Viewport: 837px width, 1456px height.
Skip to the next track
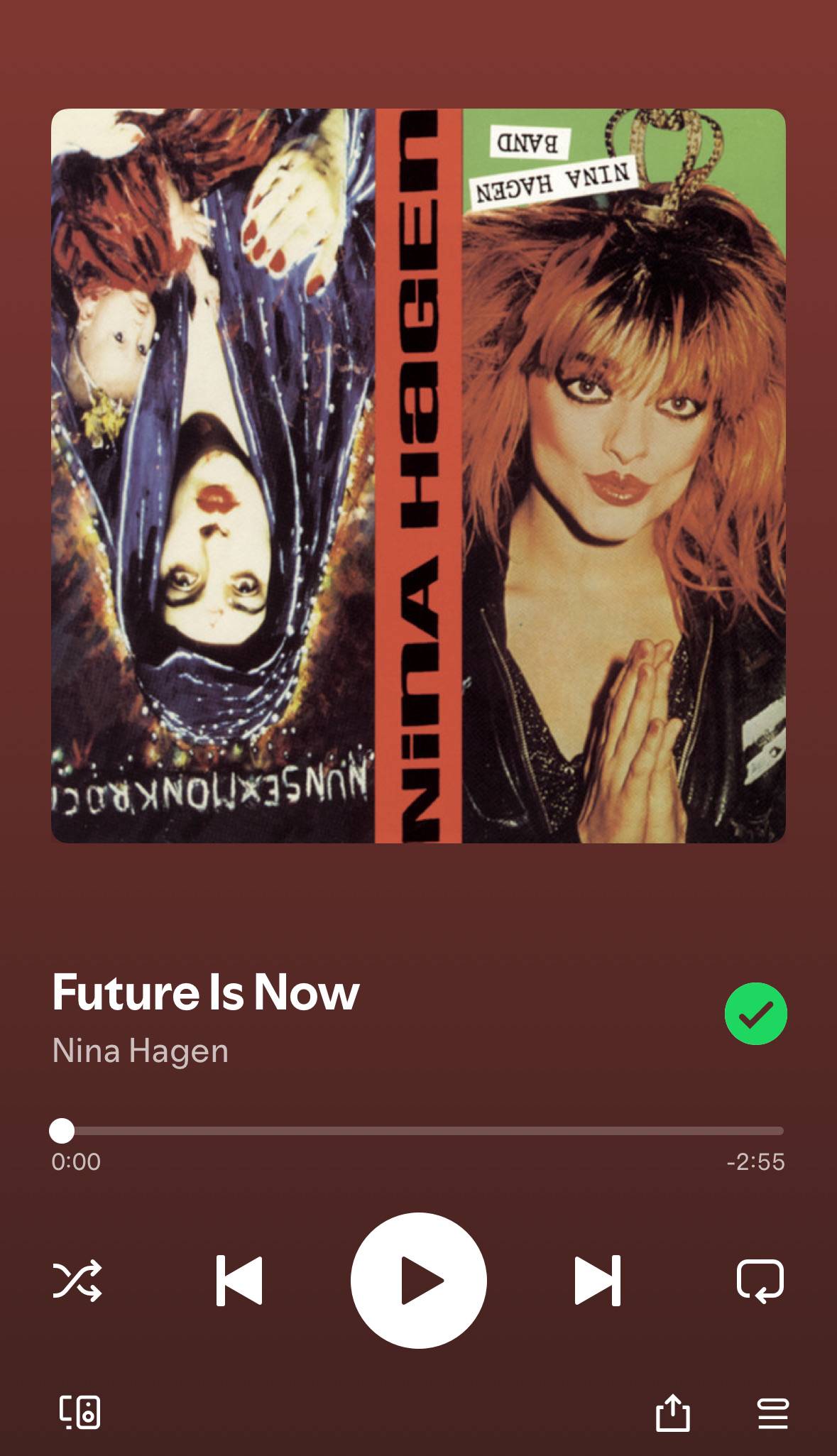coord(597,1281)
